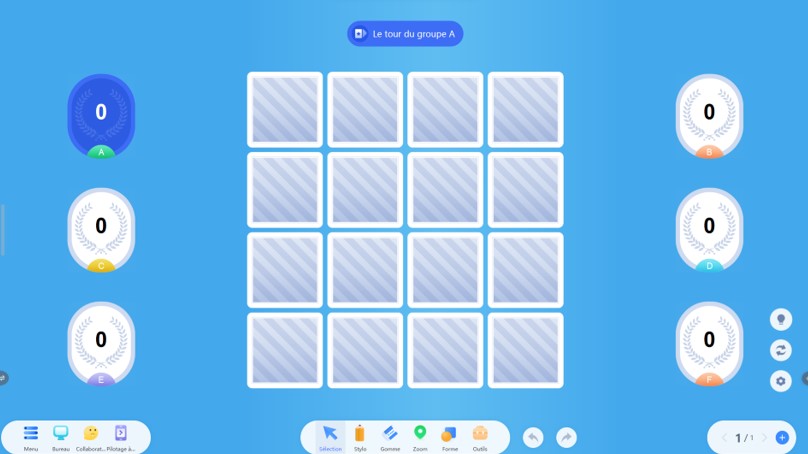This screenshot has height=454, width=808.
Task: Flip the top-left memory card
Action: click(x=285, y=110)
